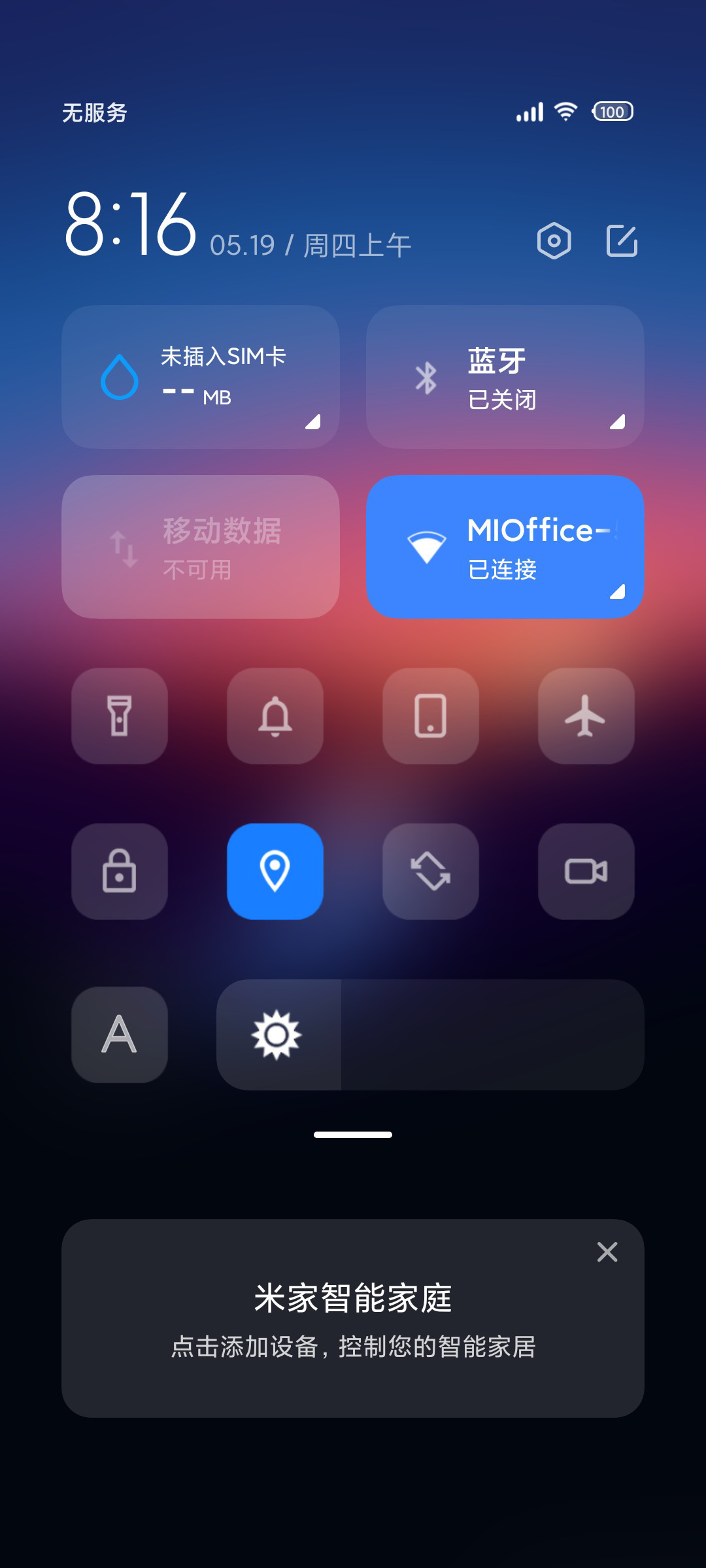The image size is (706, 1568).
Task: Toggle the MIOffice Wi-Fi tile
Action: point(505,547)
